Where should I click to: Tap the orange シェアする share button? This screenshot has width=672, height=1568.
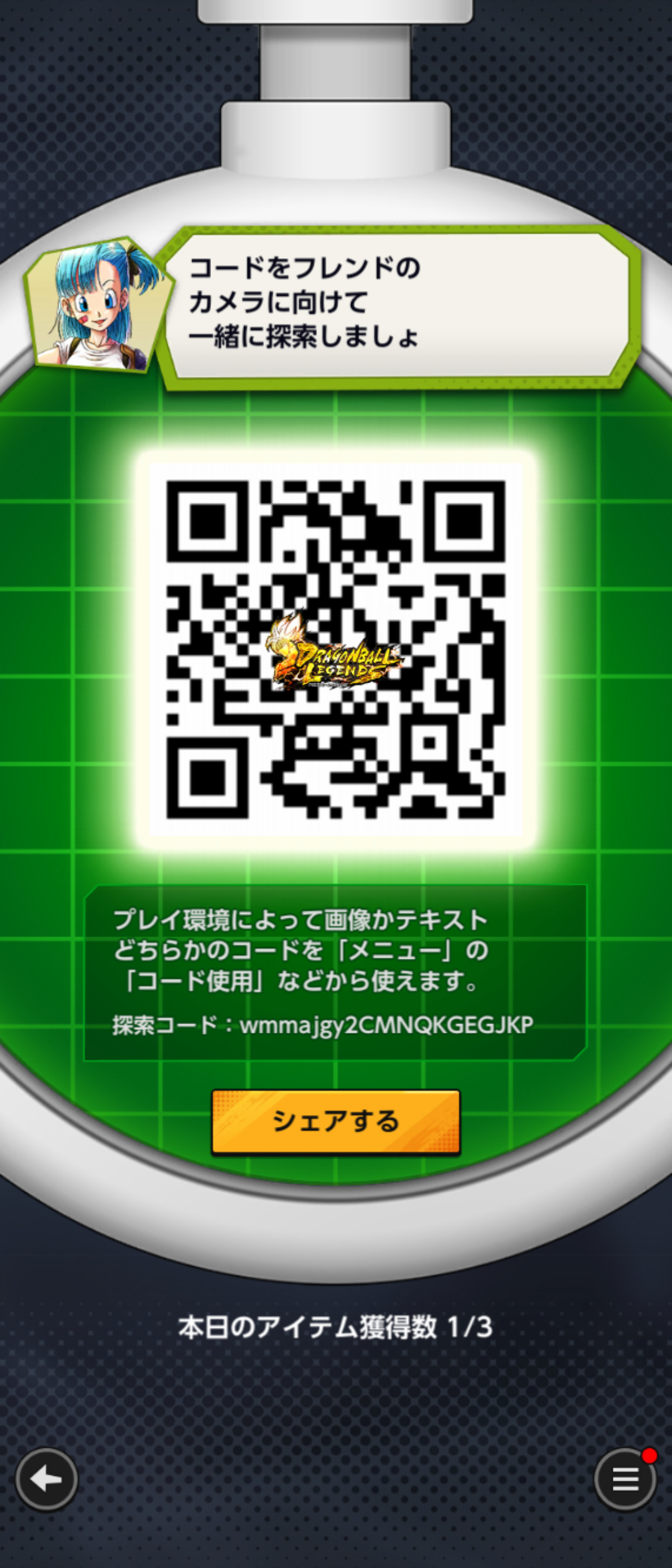[335, 1121]
